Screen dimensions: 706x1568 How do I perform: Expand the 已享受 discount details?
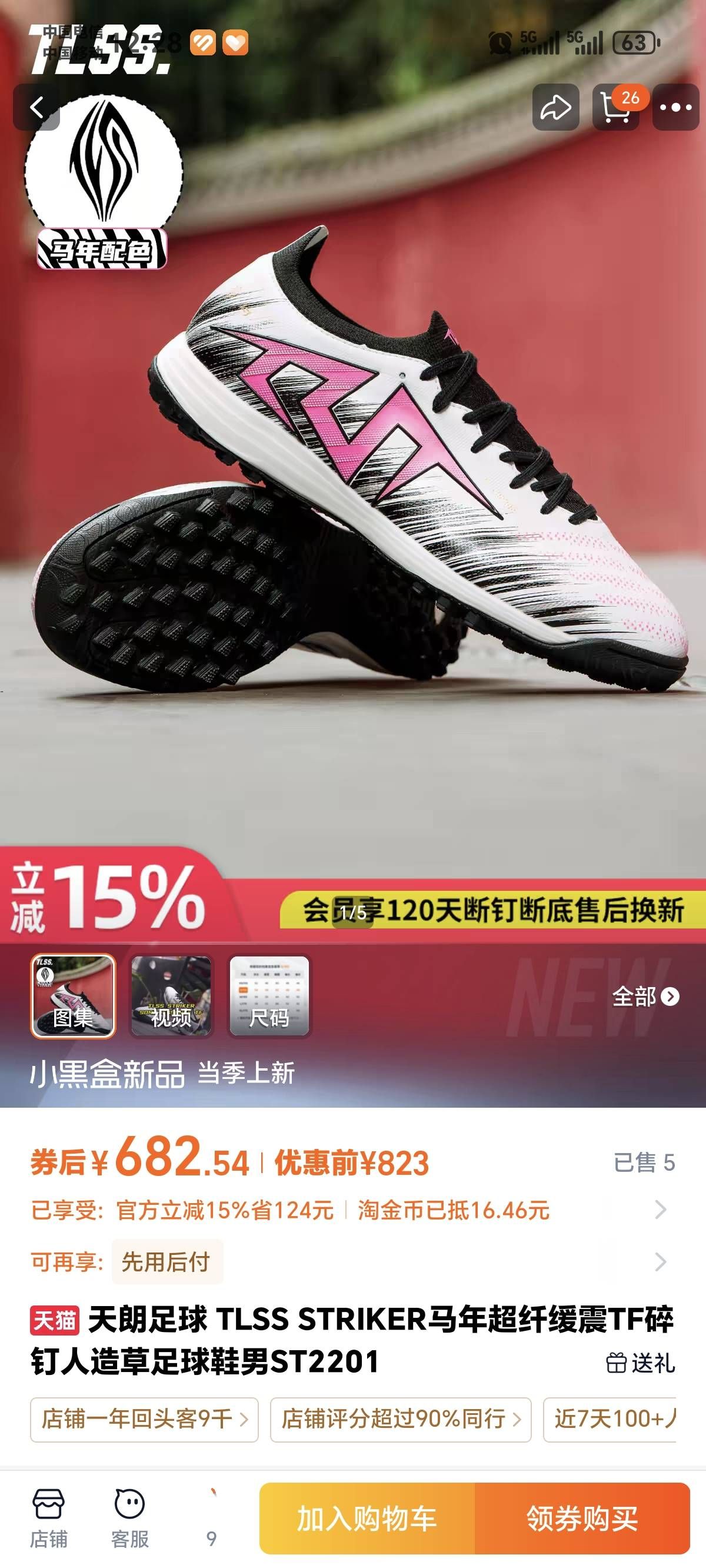point(660,1210)
